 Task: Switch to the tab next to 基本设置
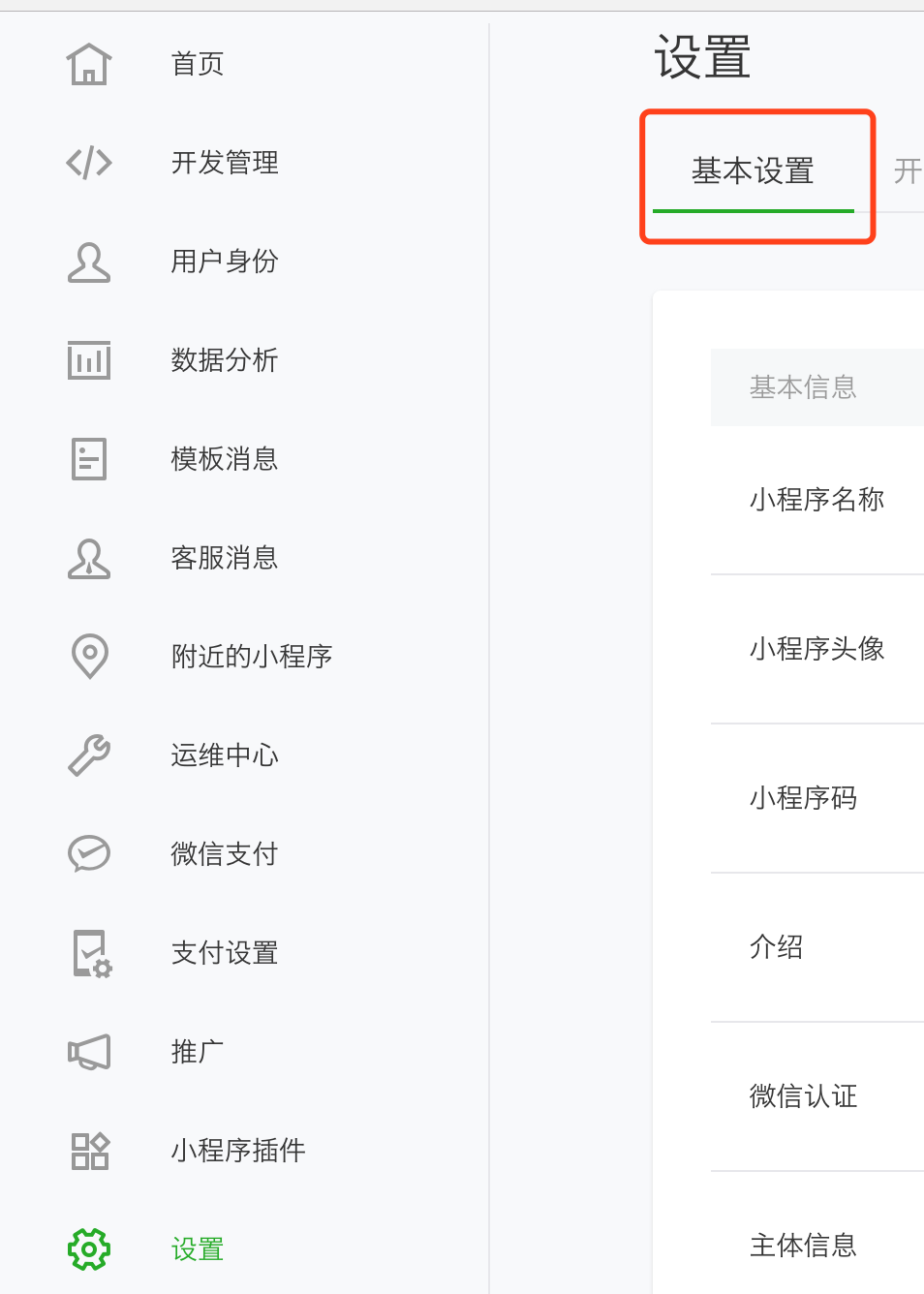908,171
